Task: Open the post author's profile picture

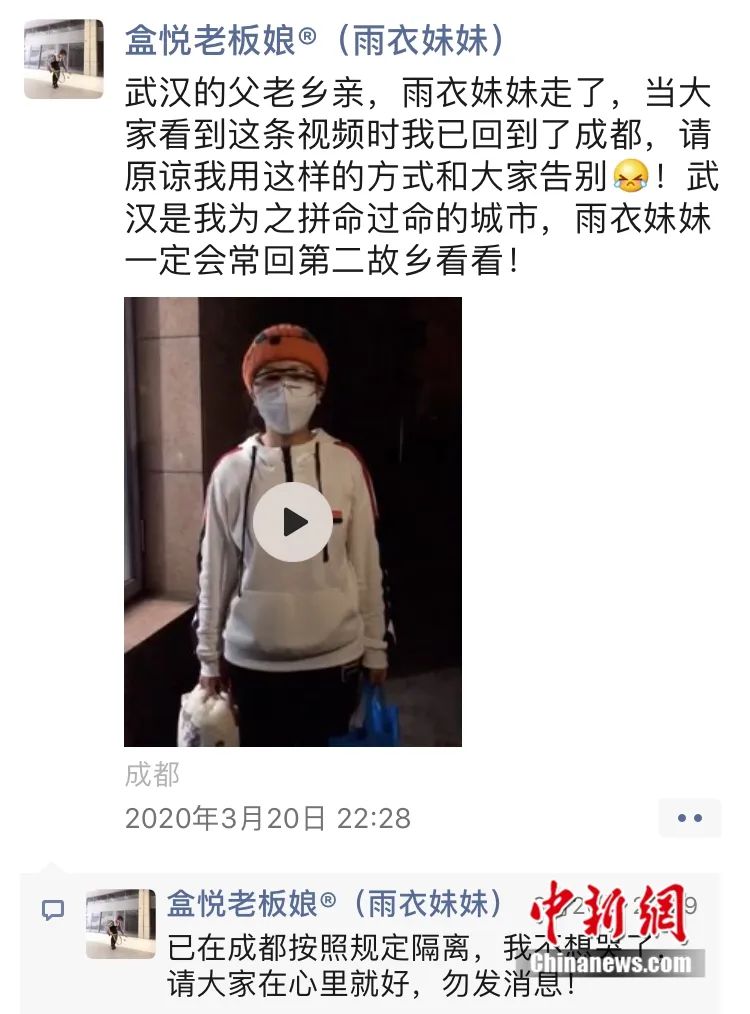Action: click(x=64, y=59)
